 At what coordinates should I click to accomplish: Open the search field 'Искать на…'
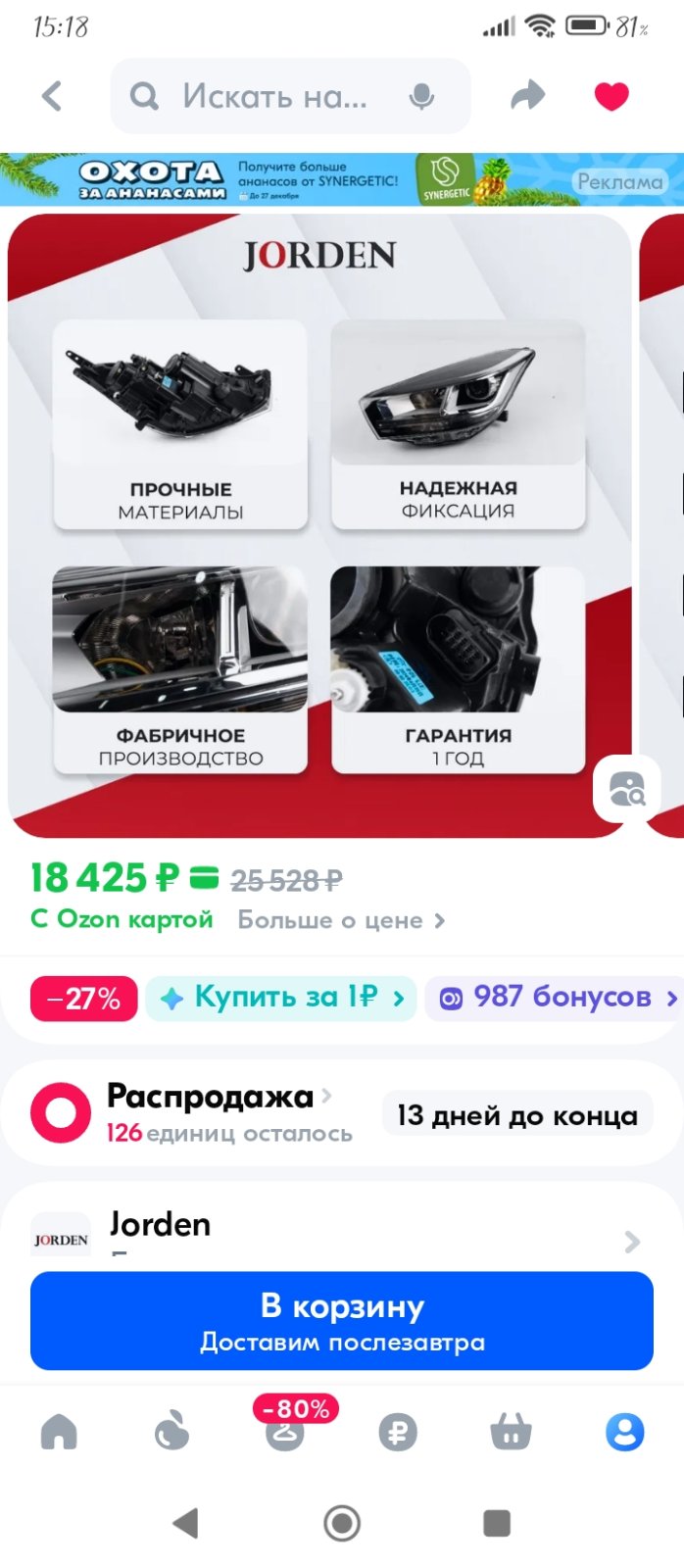(x=290, y=96)
